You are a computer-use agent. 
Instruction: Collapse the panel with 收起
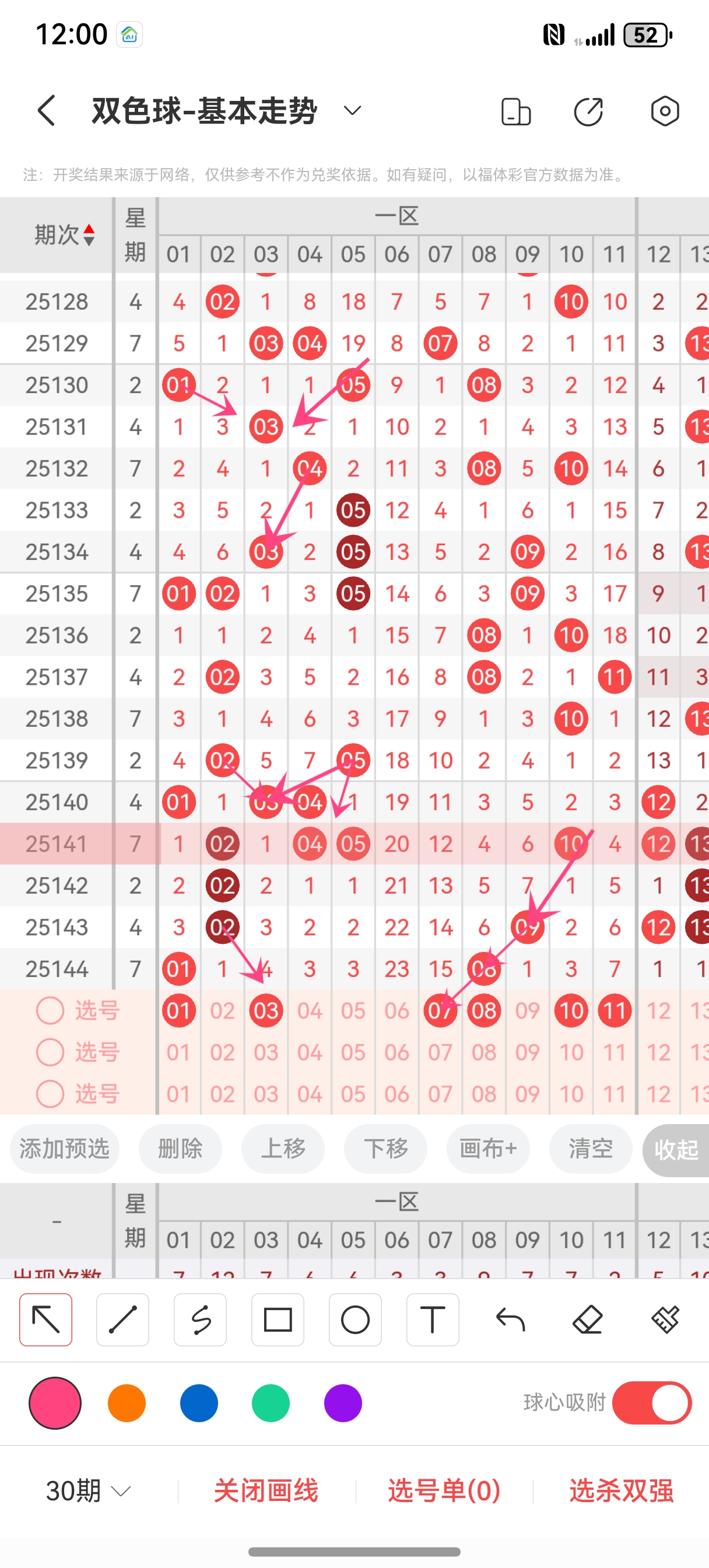(x=676, y=1150)
